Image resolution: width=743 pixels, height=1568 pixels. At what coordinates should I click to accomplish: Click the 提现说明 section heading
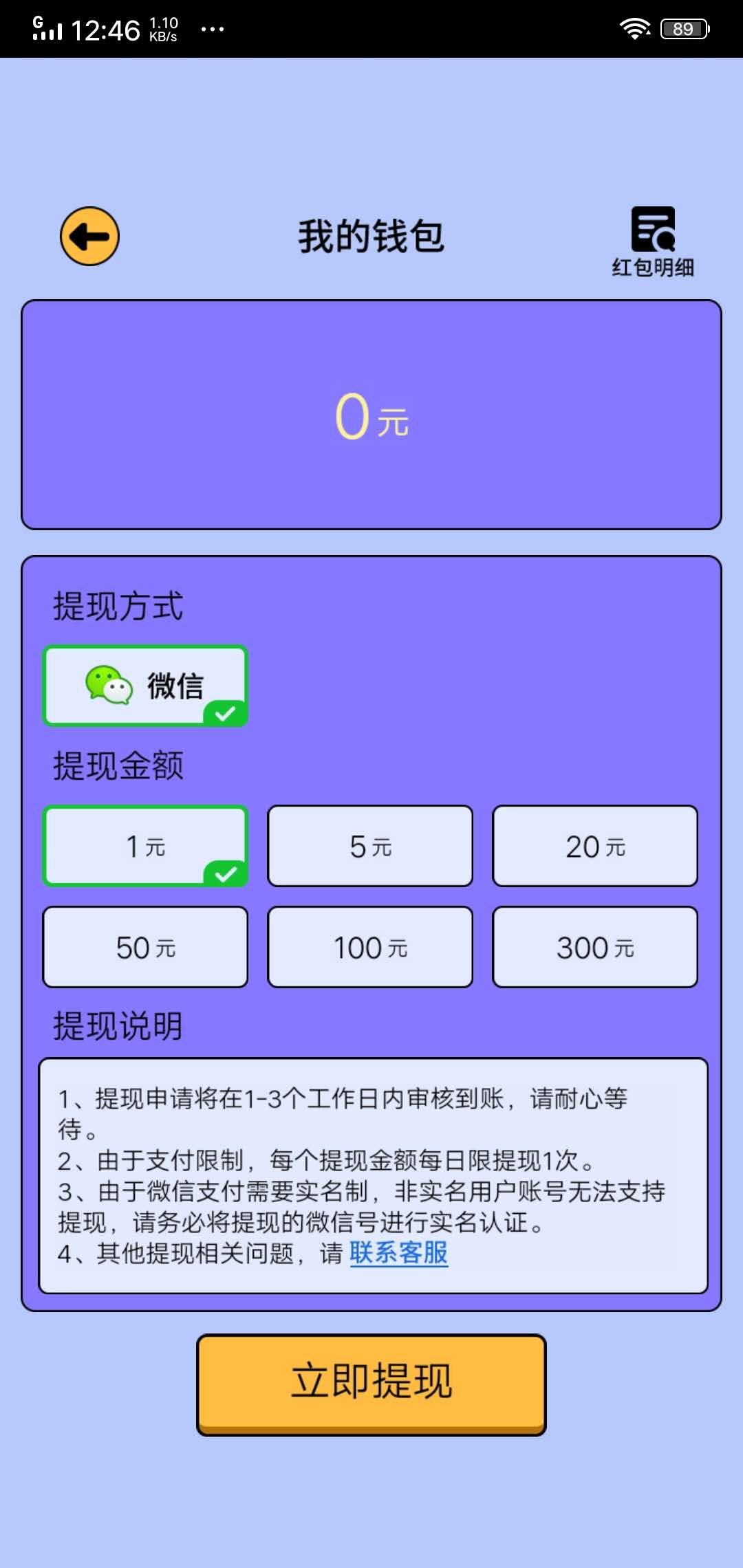pyautogui.click(x=118, y=1027)
